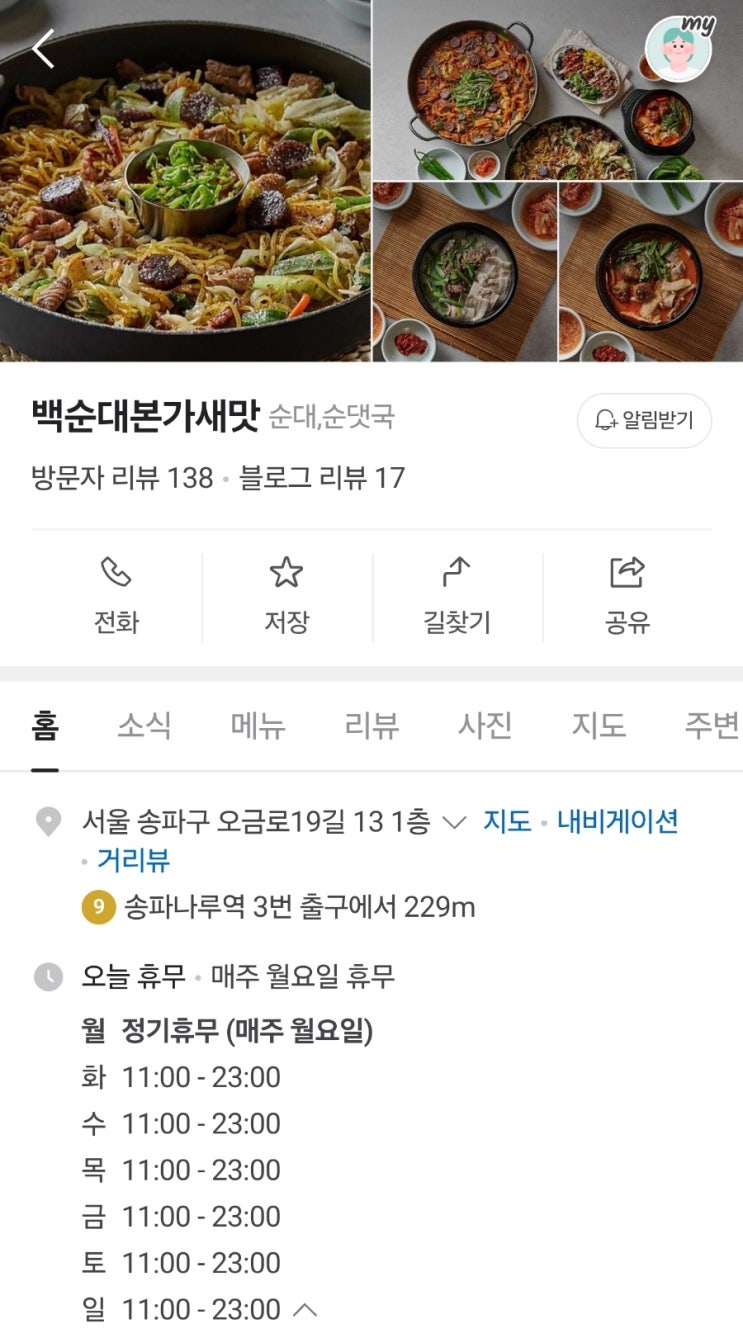The height and width of the screenshot is (1338, 743).
Task: Switch to the 지도 tab
Action: point(598,726)
